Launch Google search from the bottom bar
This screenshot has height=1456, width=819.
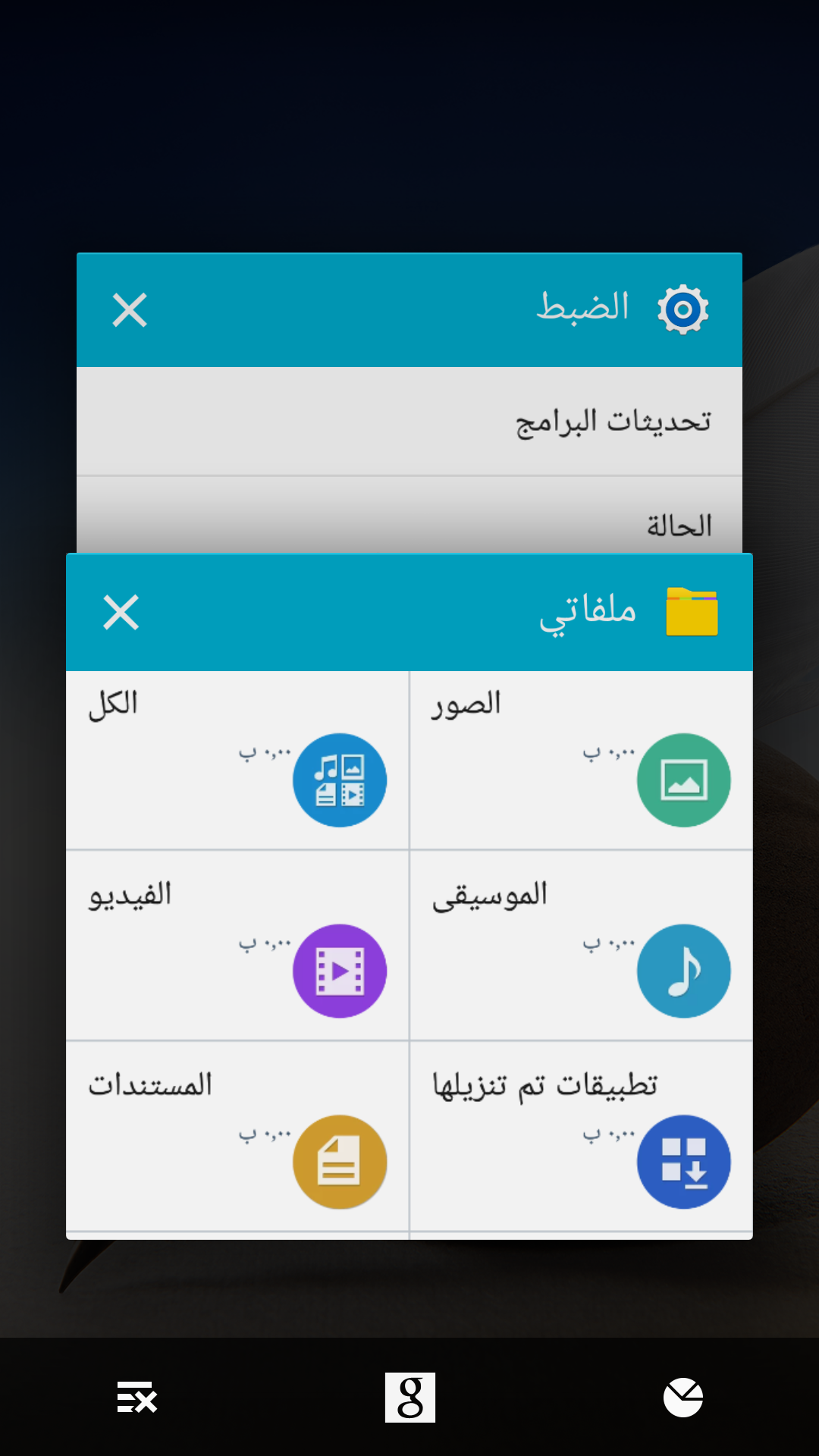(x=410, y=1397)
